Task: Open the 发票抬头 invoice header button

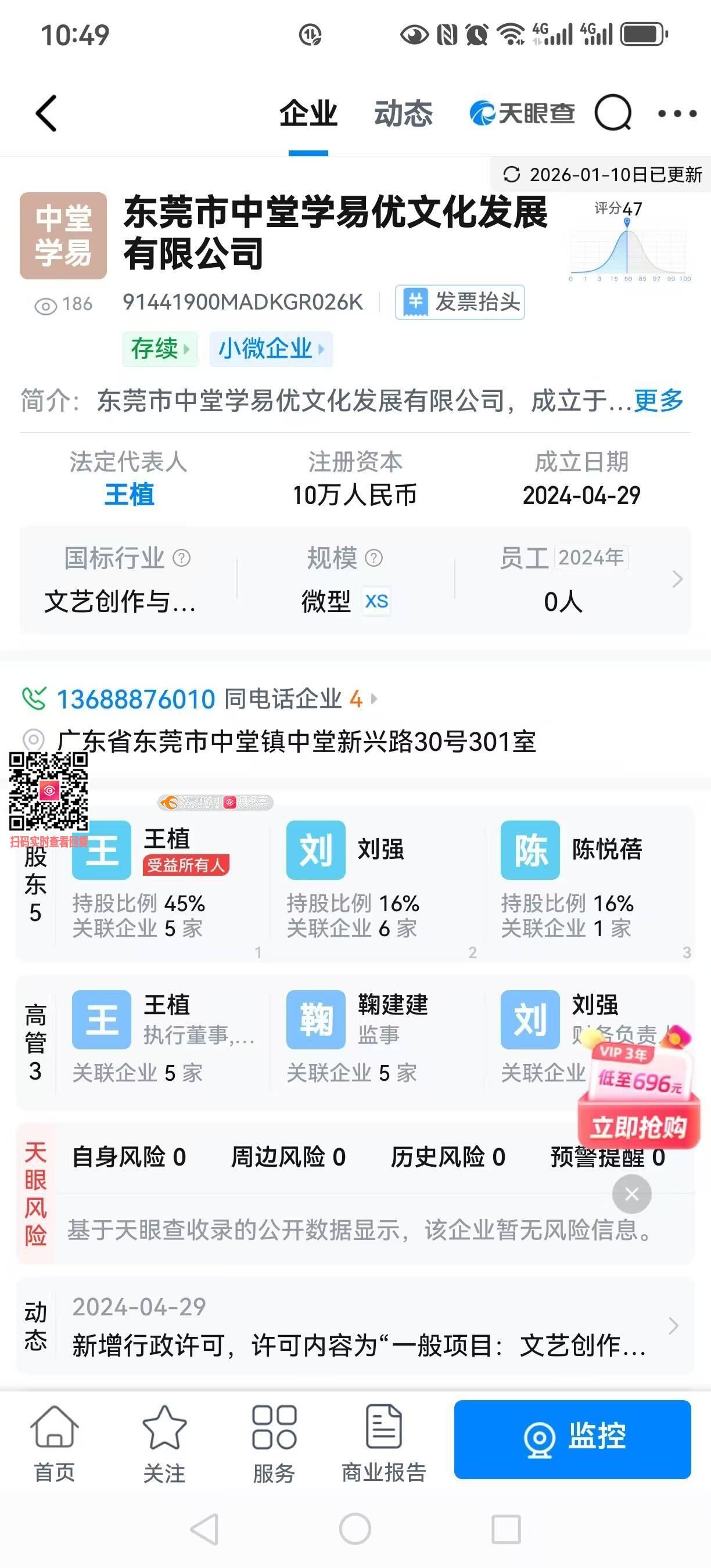Action: point(460,302)
